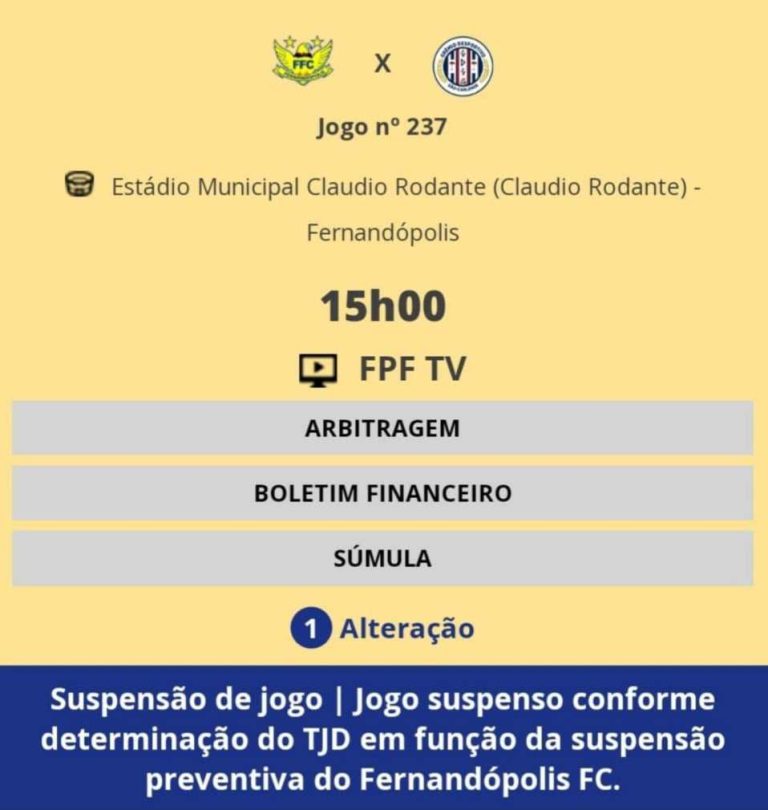Screen dimensions: 768x810
Task: Open the SÚMULA match report
Action: 383,558
